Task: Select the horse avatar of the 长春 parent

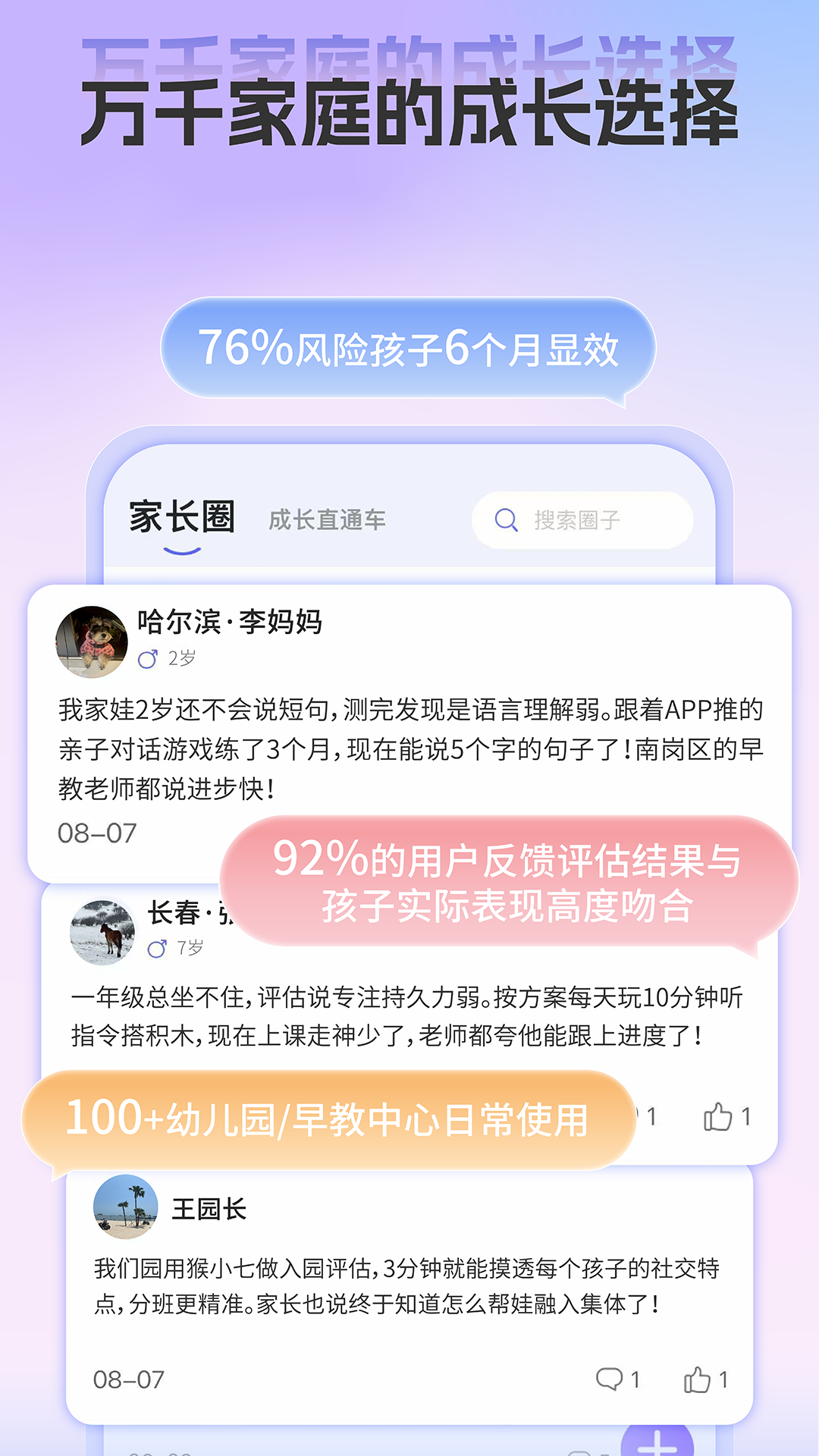Action: (x=102, y=931)
